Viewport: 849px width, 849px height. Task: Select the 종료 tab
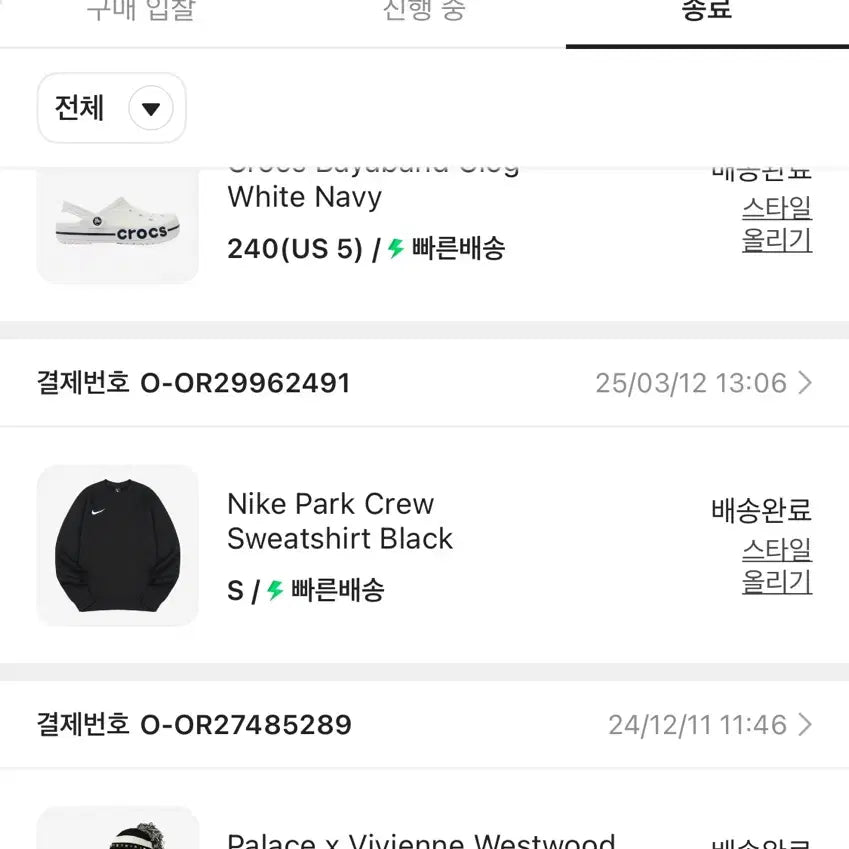[707, 14]
